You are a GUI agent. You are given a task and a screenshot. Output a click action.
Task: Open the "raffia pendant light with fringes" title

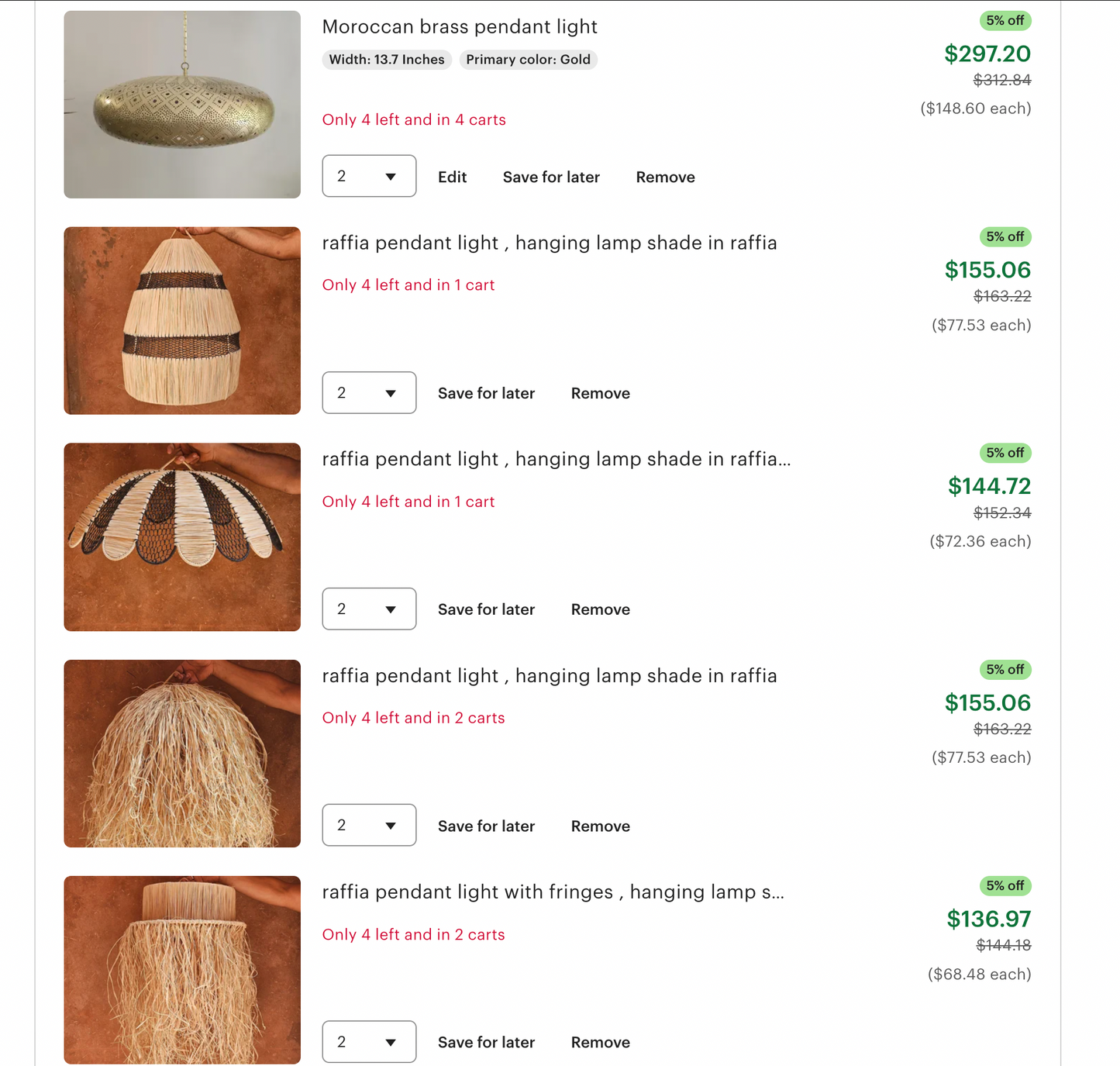click(553, 892)
